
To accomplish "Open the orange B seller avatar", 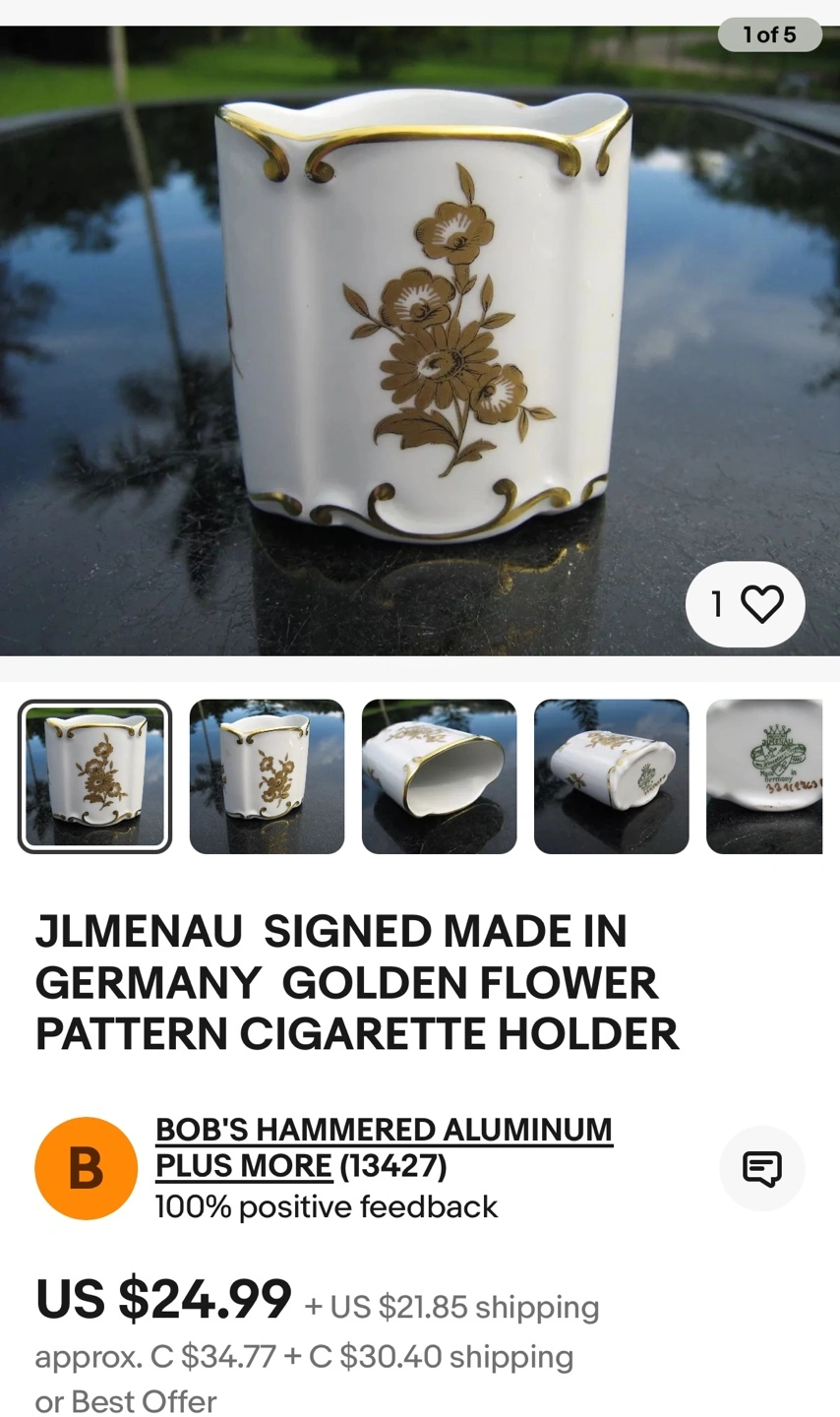I will 86,1168.
